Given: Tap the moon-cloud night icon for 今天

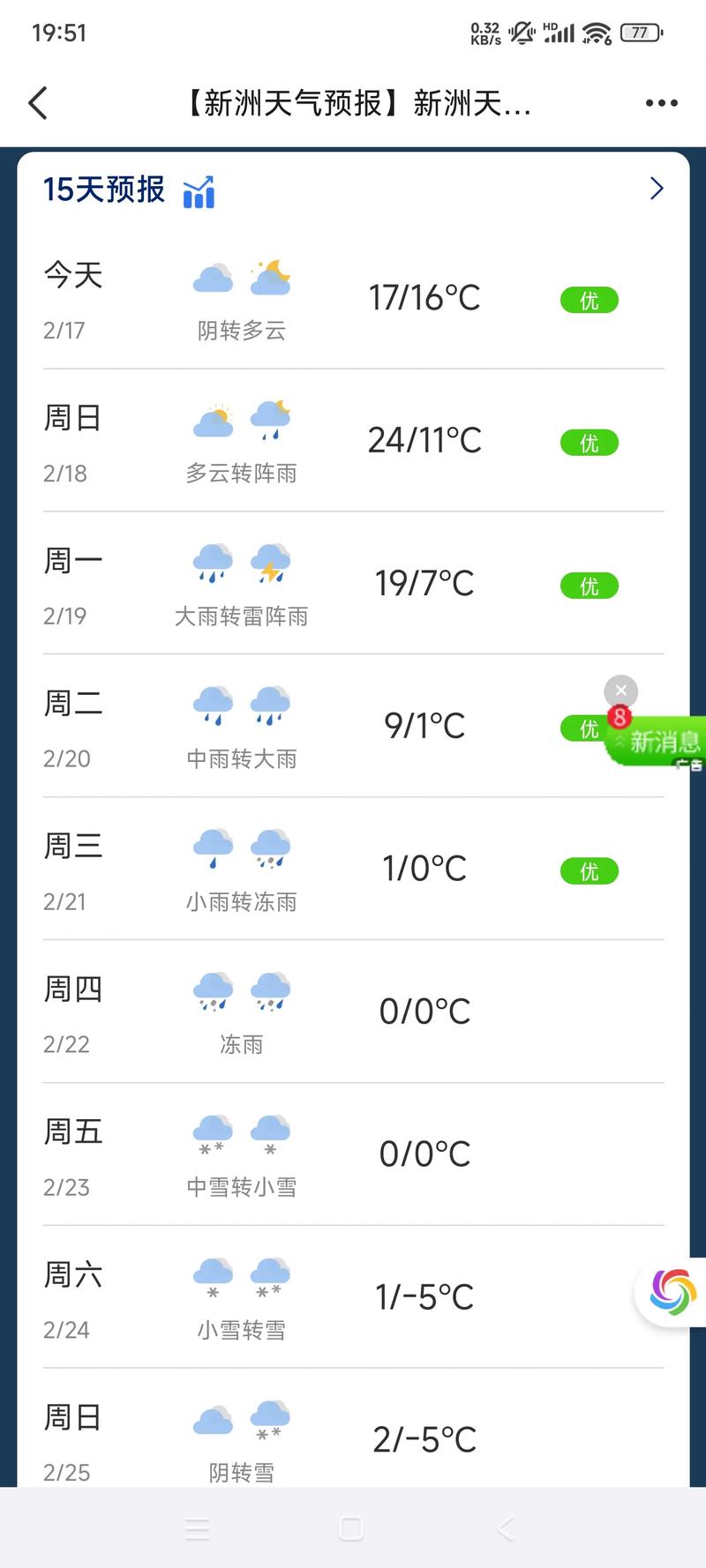Looking at the screenshot, I should pyautogui.click(x=271, y=275).
